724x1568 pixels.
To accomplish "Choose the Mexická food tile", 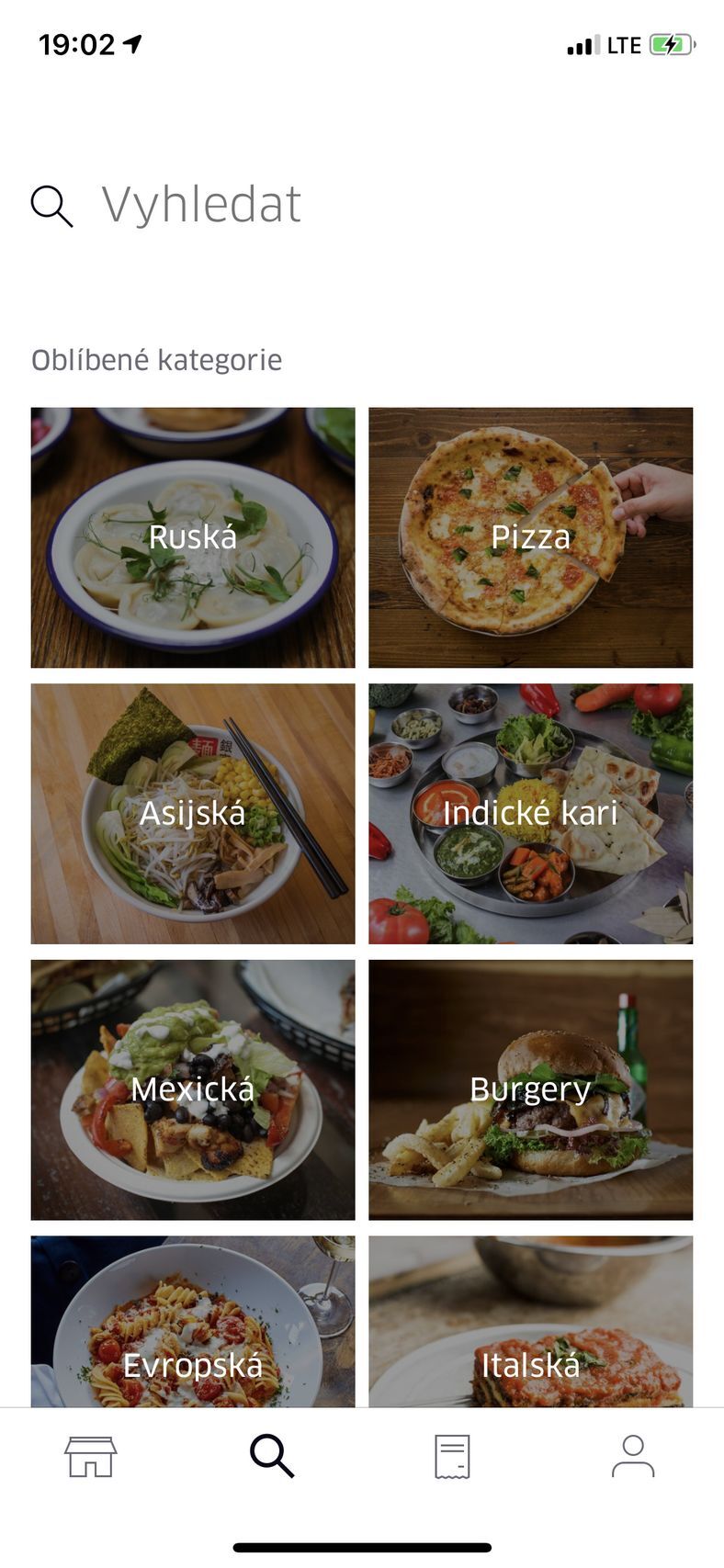I will [192, 1089].
